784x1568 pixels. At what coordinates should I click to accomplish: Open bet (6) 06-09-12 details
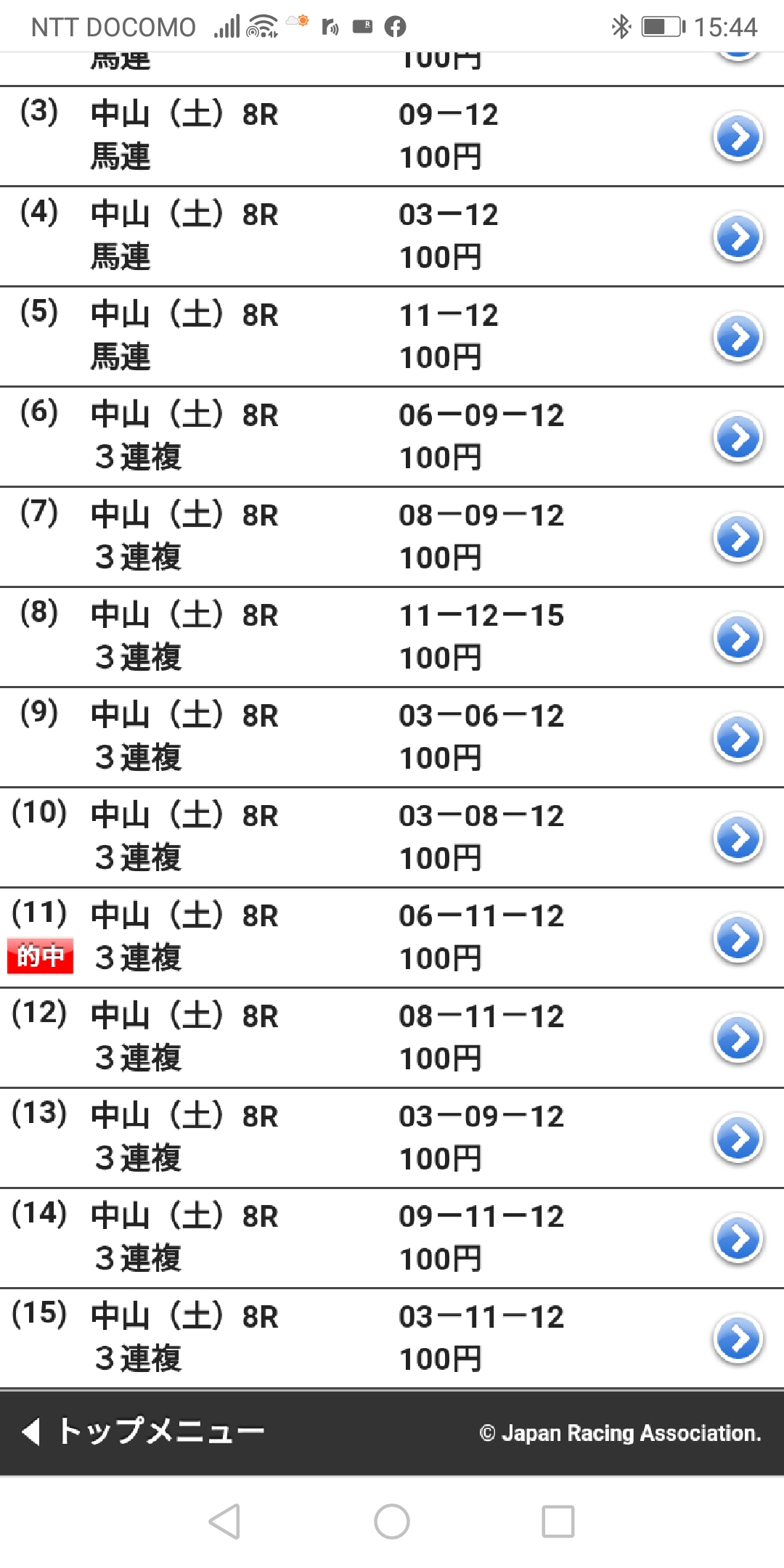738,436
